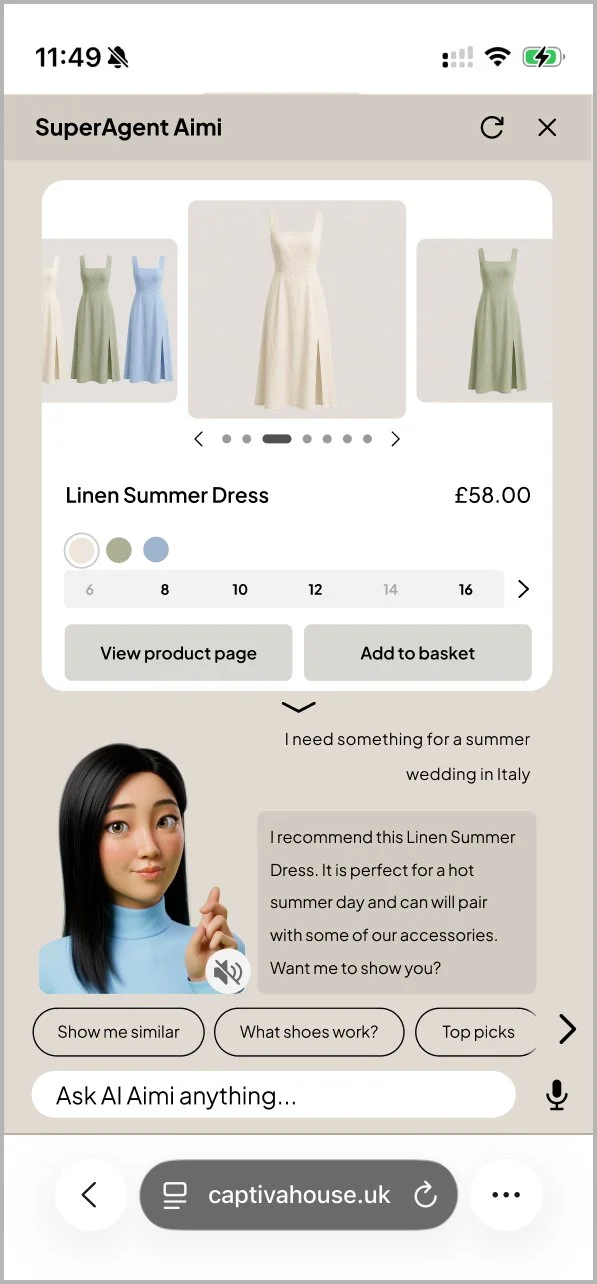Add the Linen Summer Dress to basket
Viewport: 597px width, 1284px height.
click(418, 653)
